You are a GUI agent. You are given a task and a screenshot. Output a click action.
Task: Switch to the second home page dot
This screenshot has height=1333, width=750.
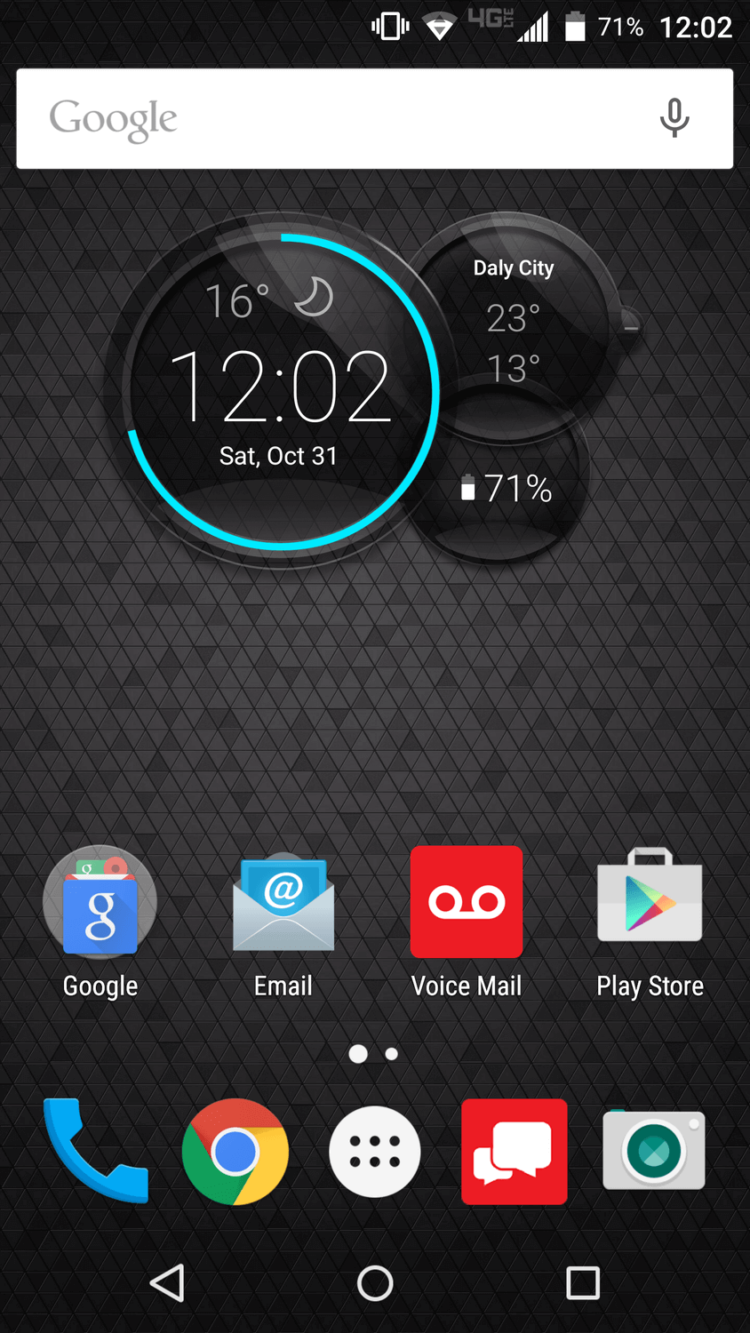[391, 1054]
